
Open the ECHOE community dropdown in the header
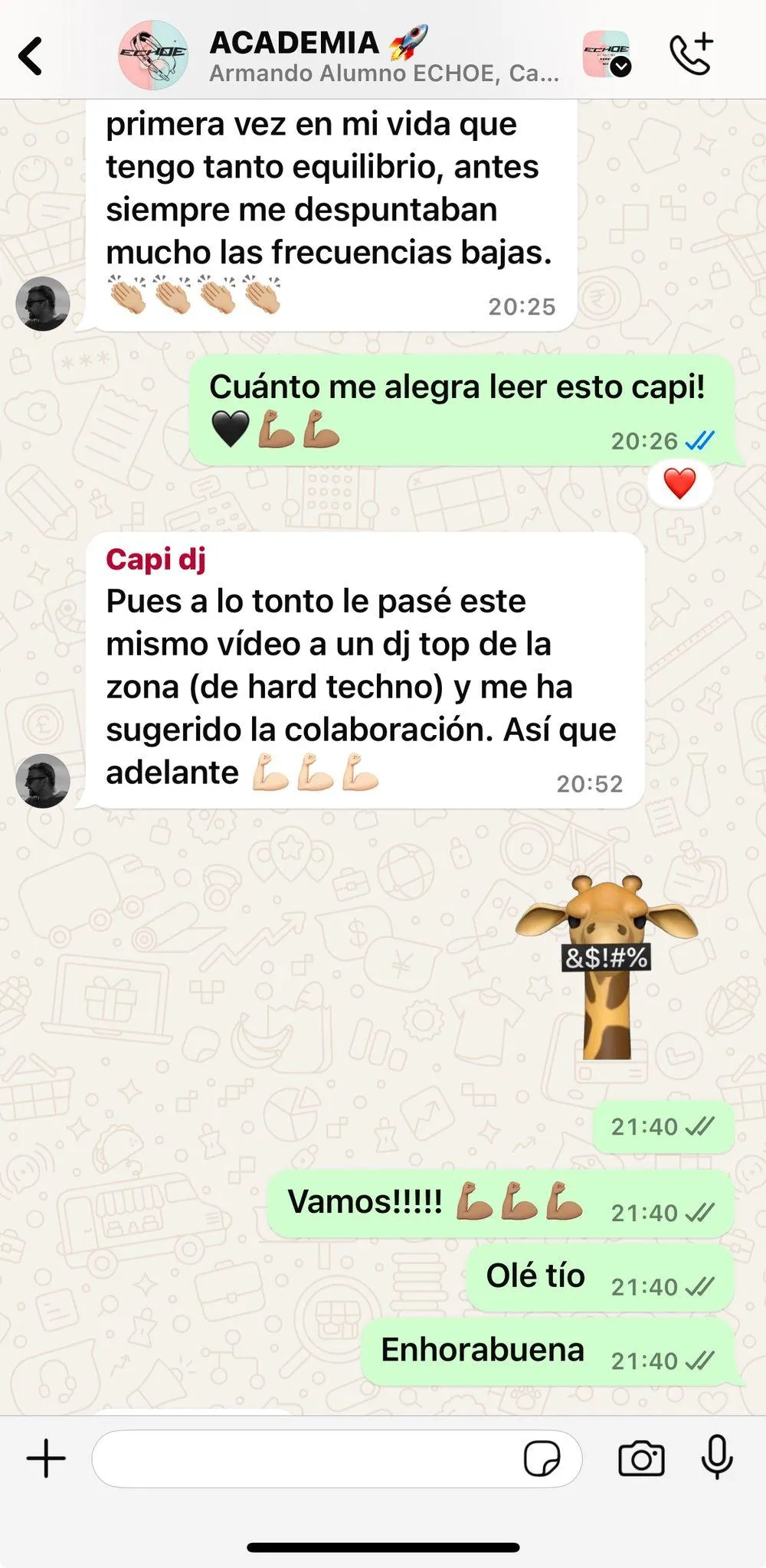click(607, 54)
